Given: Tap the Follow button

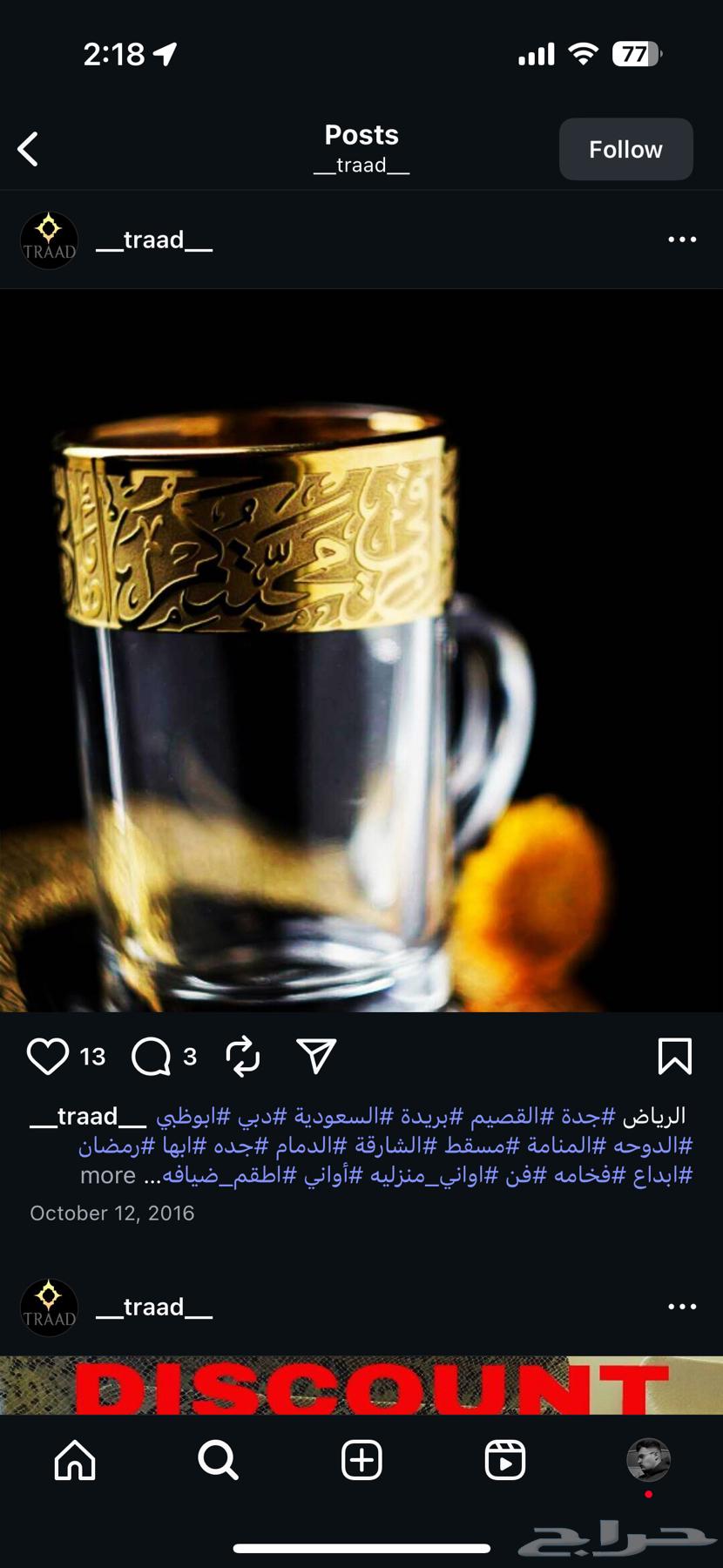Looking at the screenshot, I should click(625, 149).
